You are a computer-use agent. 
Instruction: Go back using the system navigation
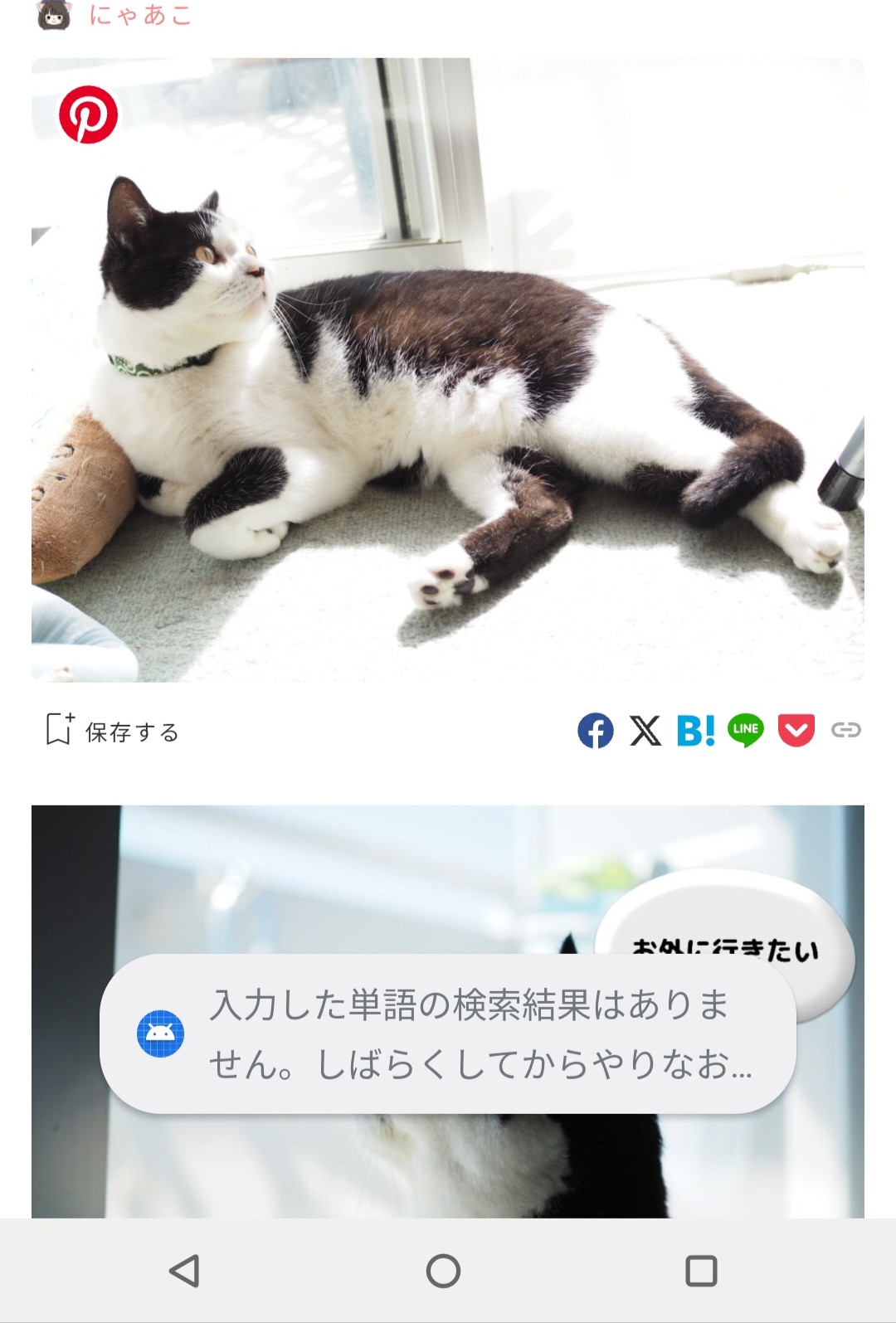(x=184, y=1270)
